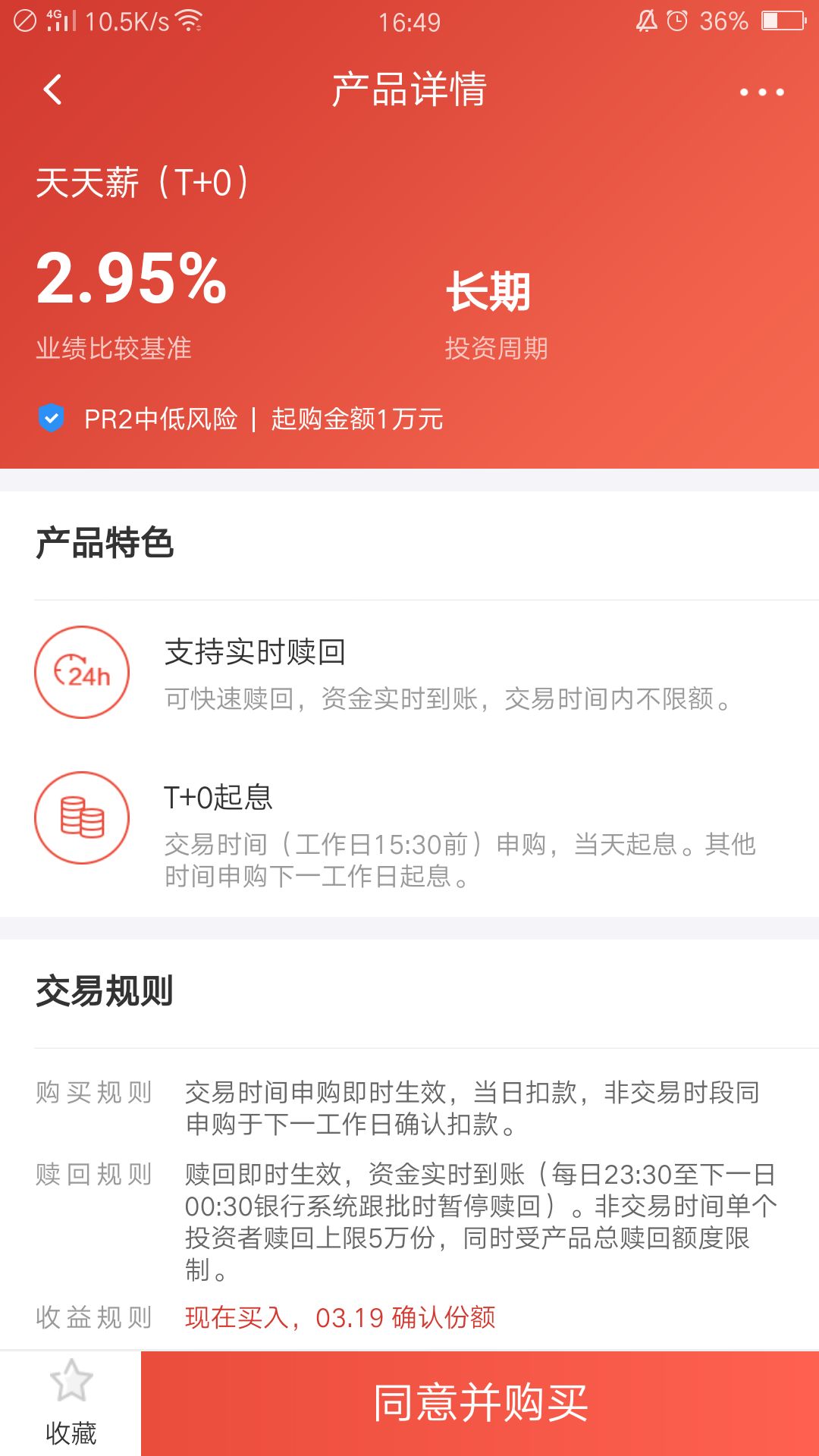Screen dimensions: 819x1456
Task: Tap the back arrow to exit product details
Action: pyautogui.click(x=51, y=89)
